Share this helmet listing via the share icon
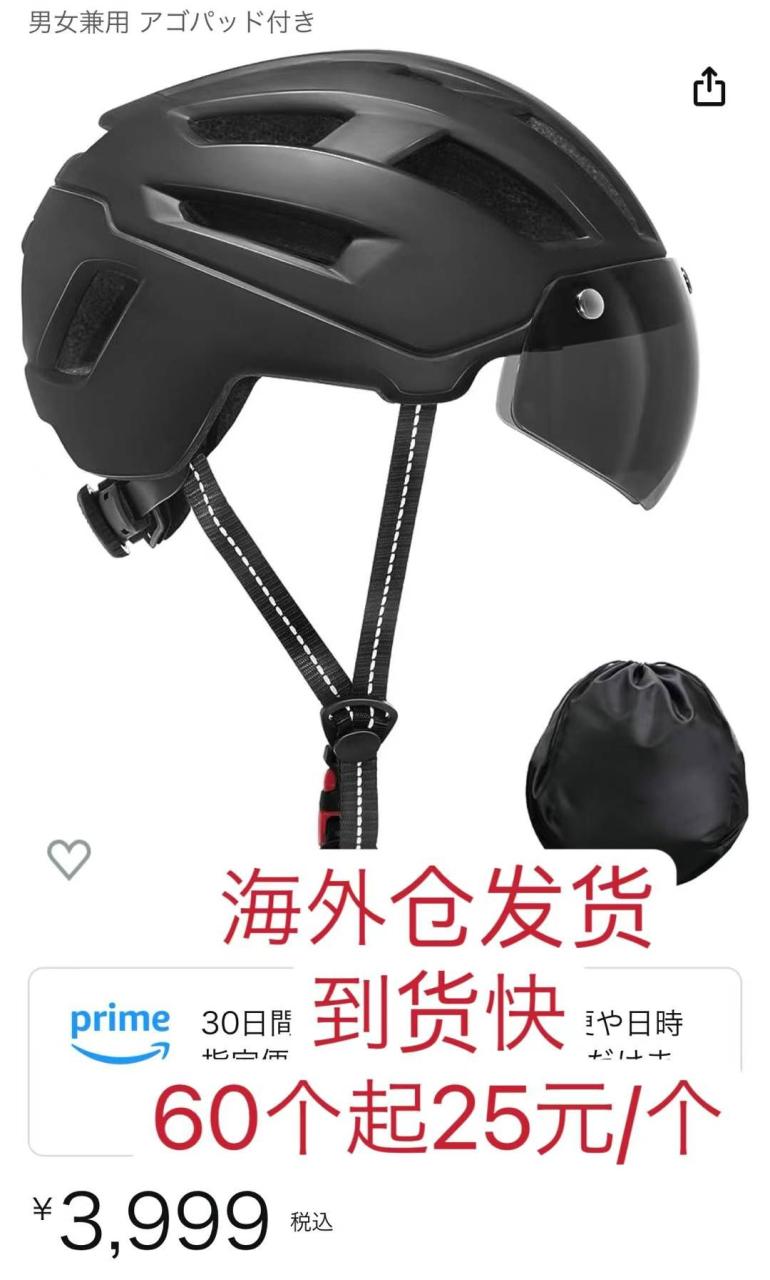This screenshot has width=770, height=1280. point(712,88)
